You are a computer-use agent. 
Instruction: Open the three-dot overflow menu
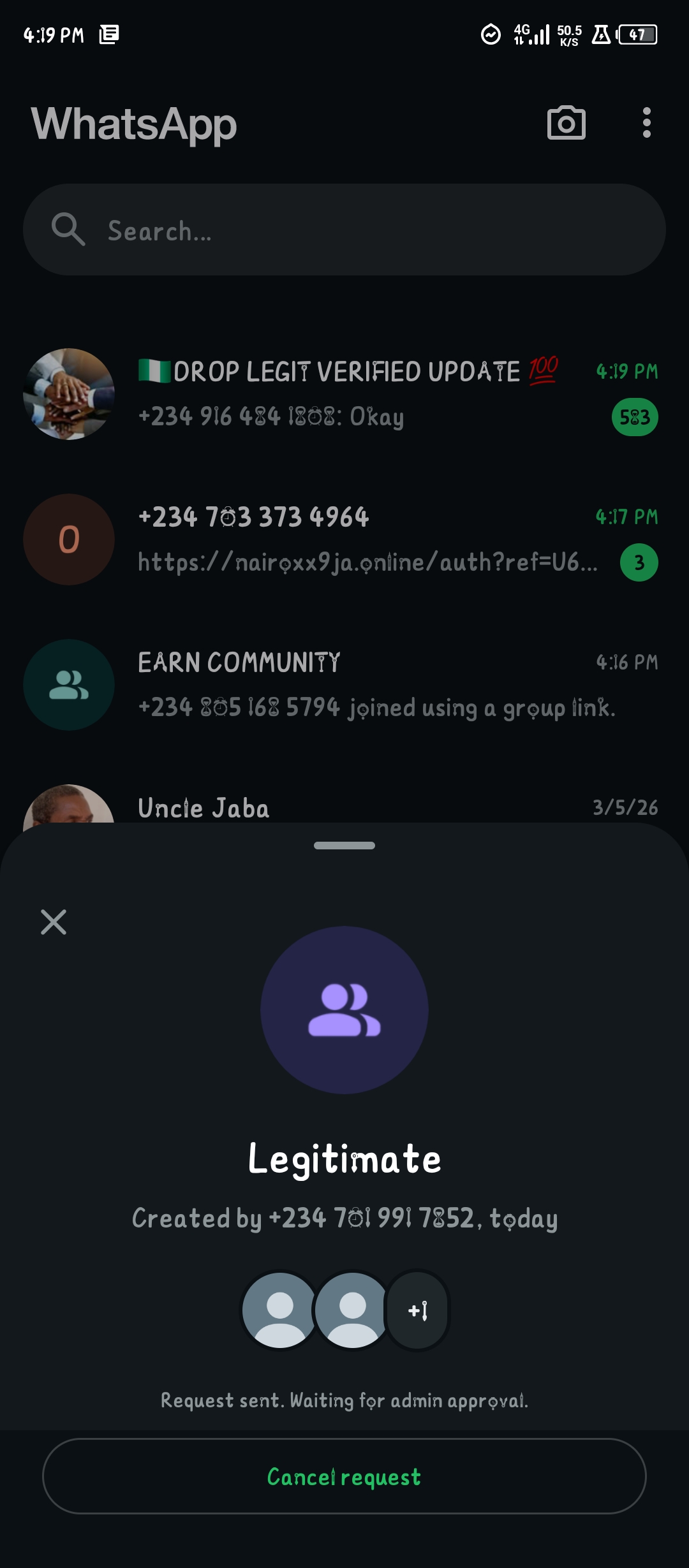[646, 123]
